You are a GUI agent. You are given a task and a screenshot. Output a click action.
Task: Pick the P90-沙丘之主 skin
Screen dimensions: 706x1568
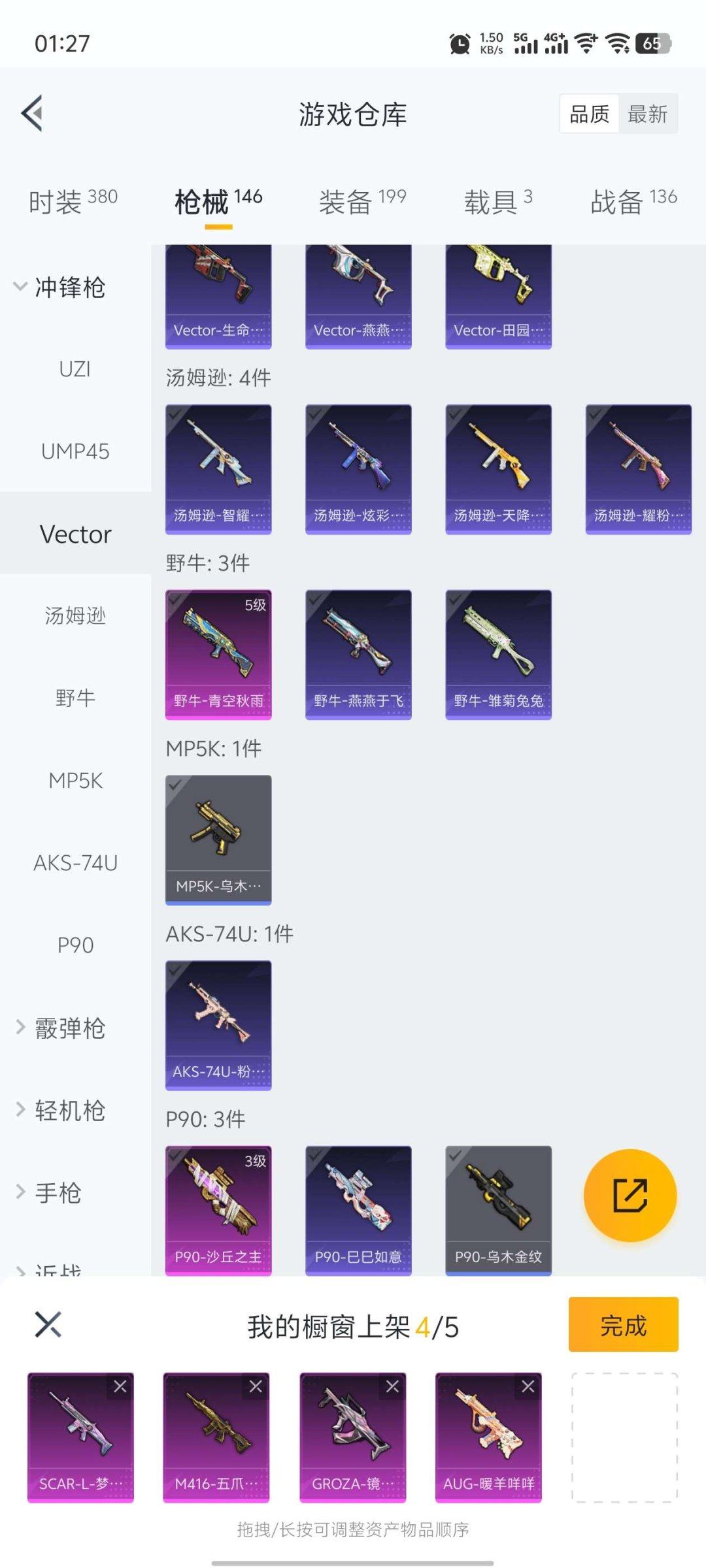218,1210
